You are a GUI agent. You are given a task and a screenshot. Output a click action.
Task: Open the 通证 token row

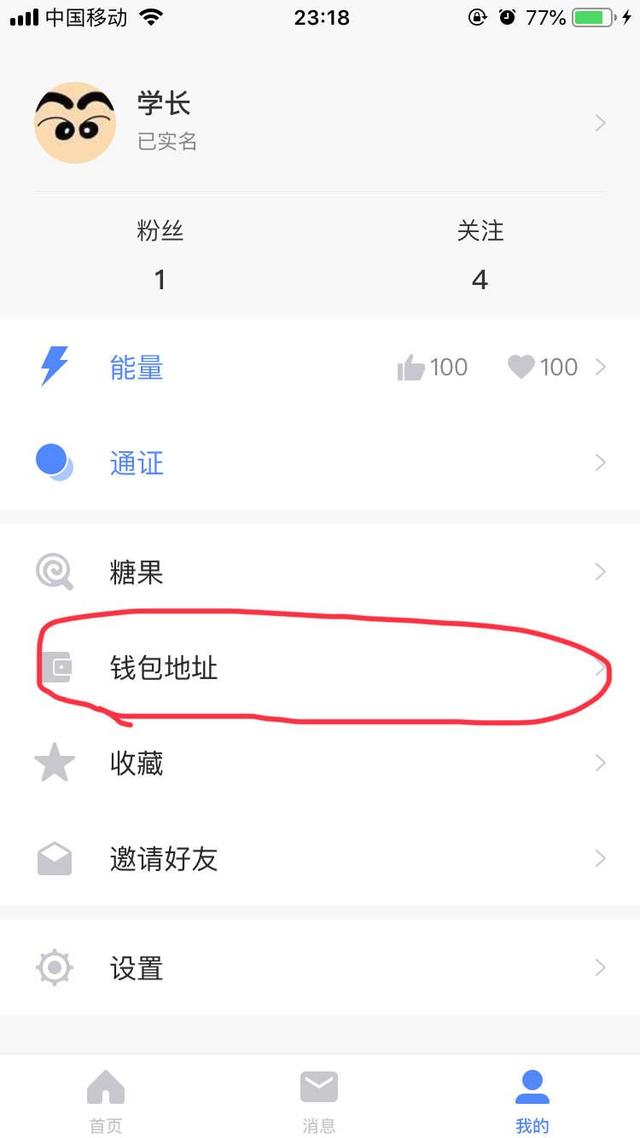(320, 463)
